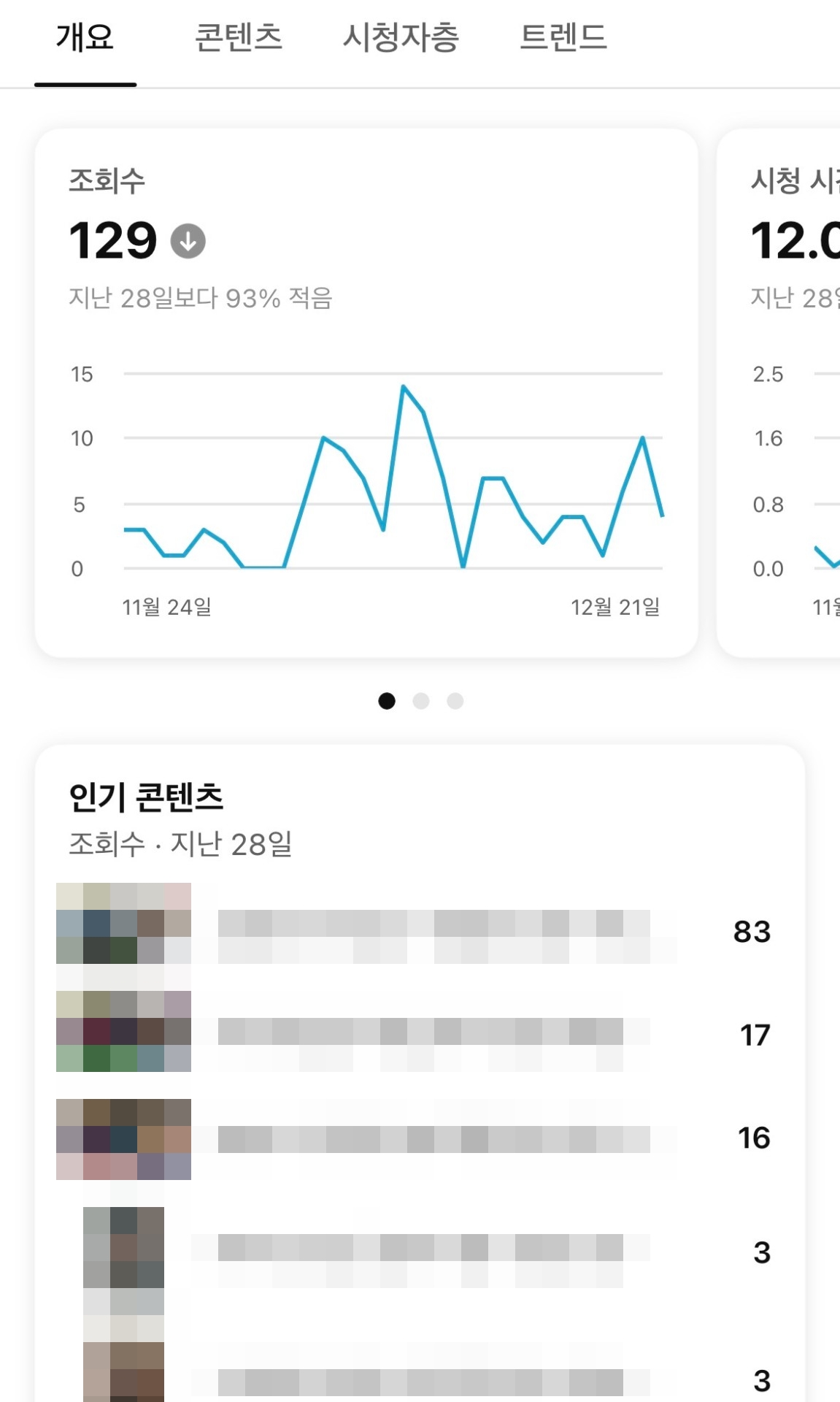Screen dimensions: 840x1402
Task: Open the 트렌드 tab
Action: coord(563,38)
